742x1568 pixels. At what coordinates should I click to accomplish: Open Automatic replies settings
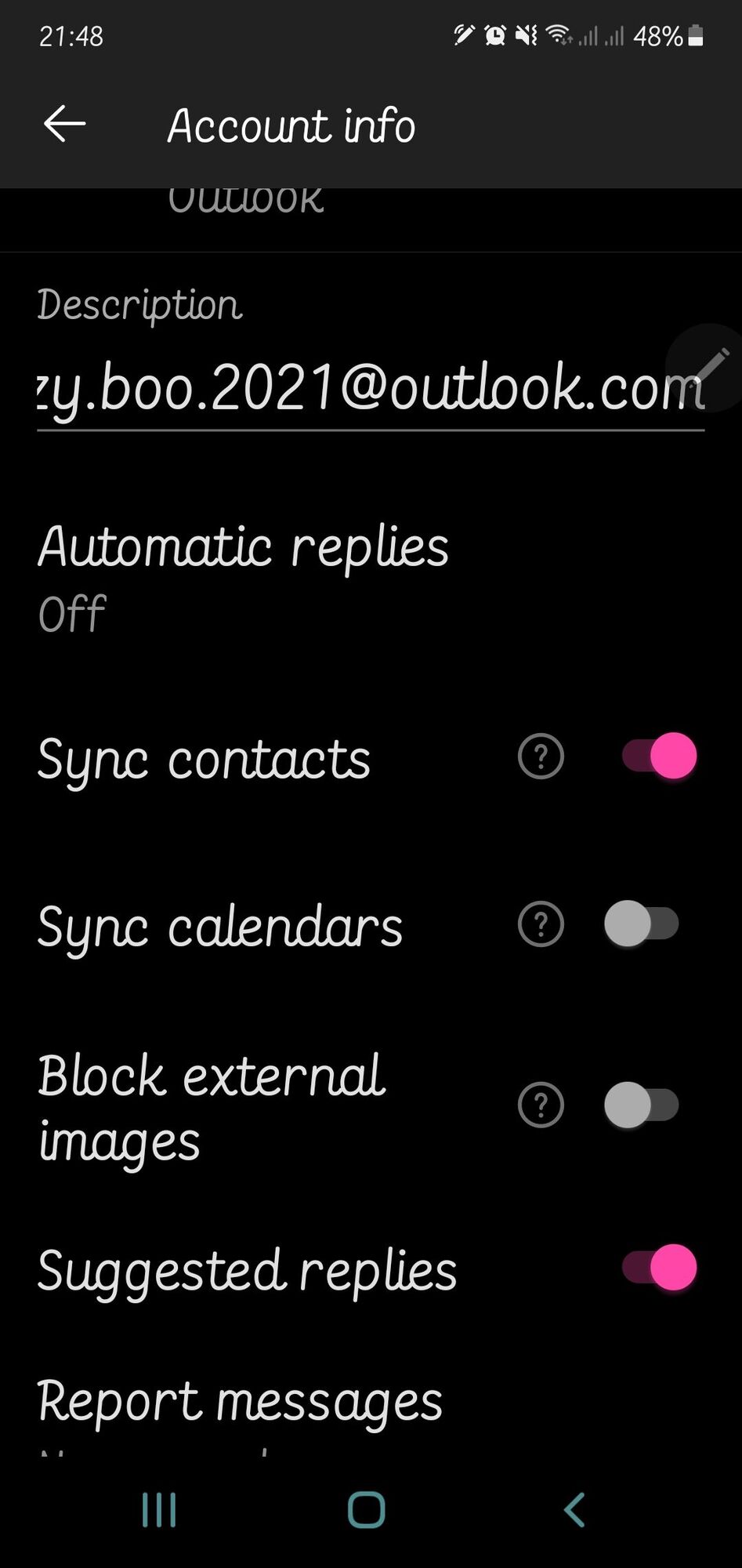(243, 578)
